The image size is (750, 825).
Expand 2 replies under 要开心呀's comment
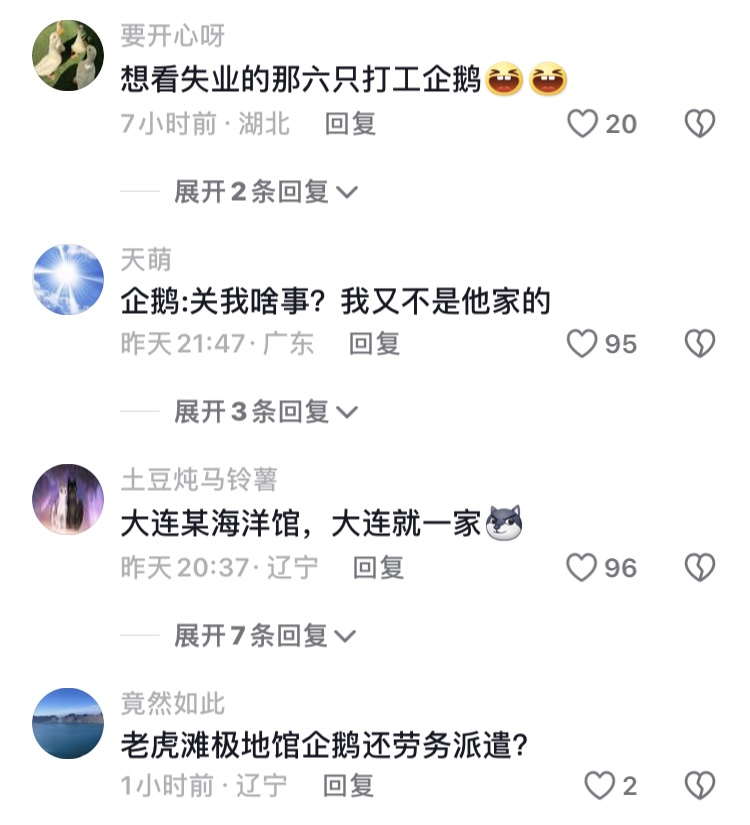click(x=265, y=192)
